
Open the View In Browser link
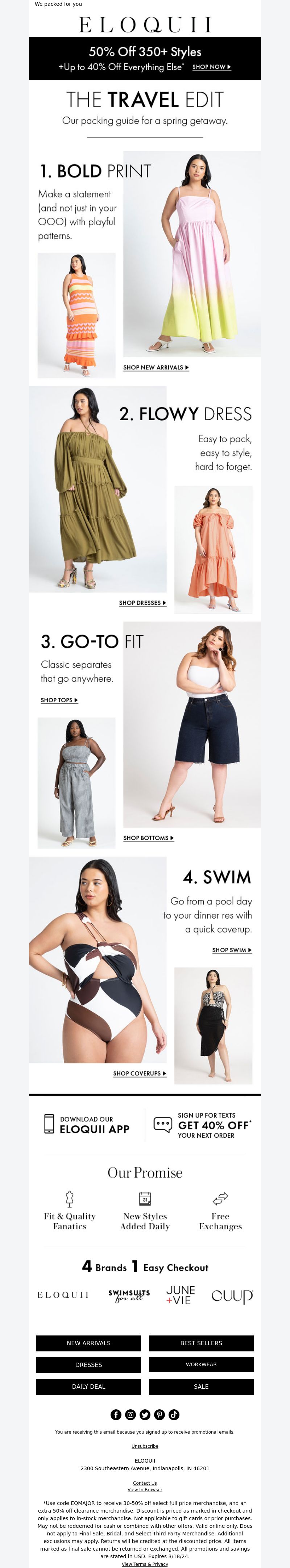tap(145, 1490)
